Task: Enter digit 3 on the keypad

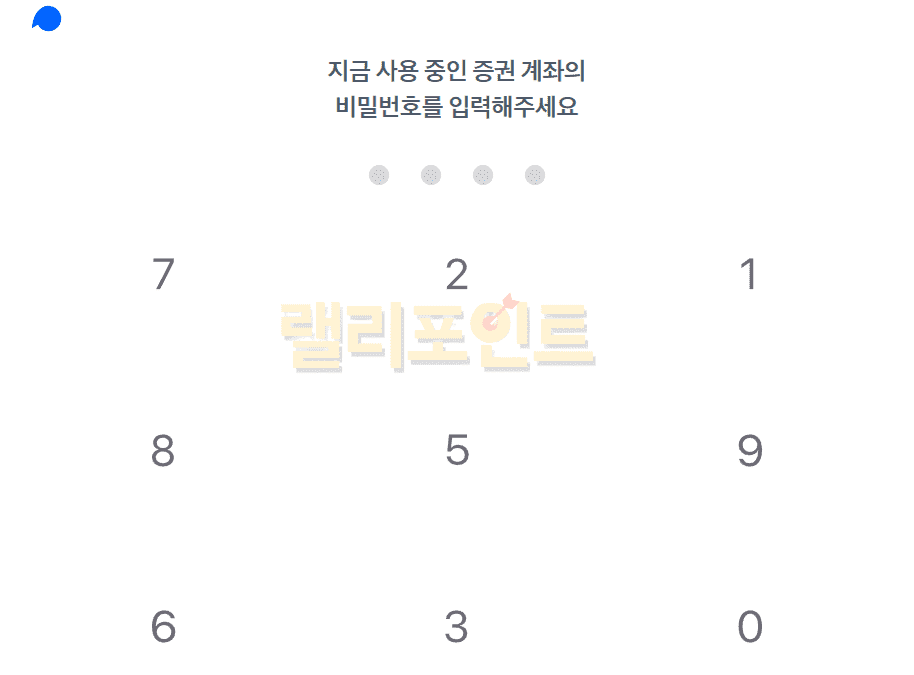Action: coord(457,627)
